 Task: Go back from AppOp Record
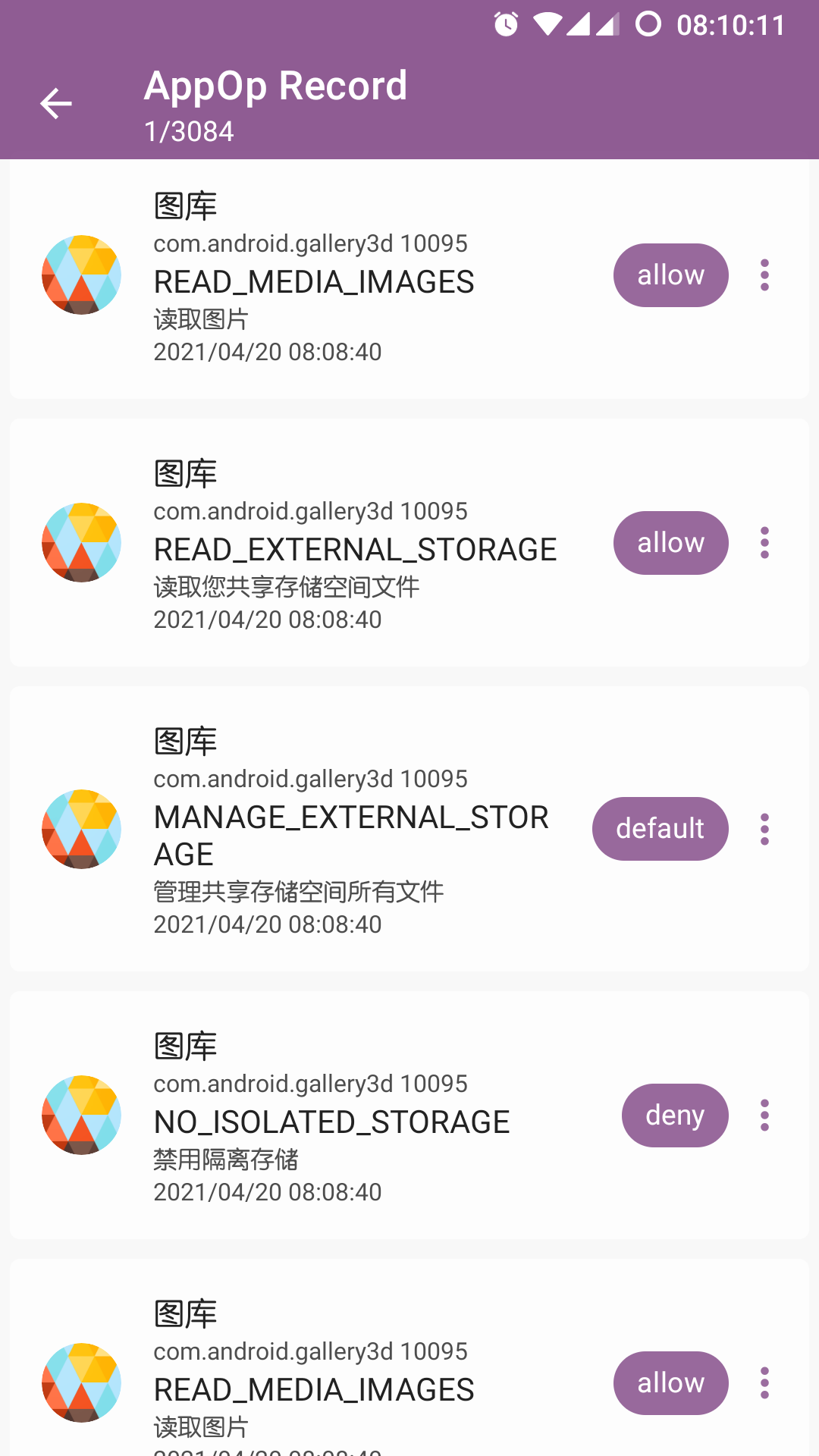pyautogui.click(x=55, y=104)
